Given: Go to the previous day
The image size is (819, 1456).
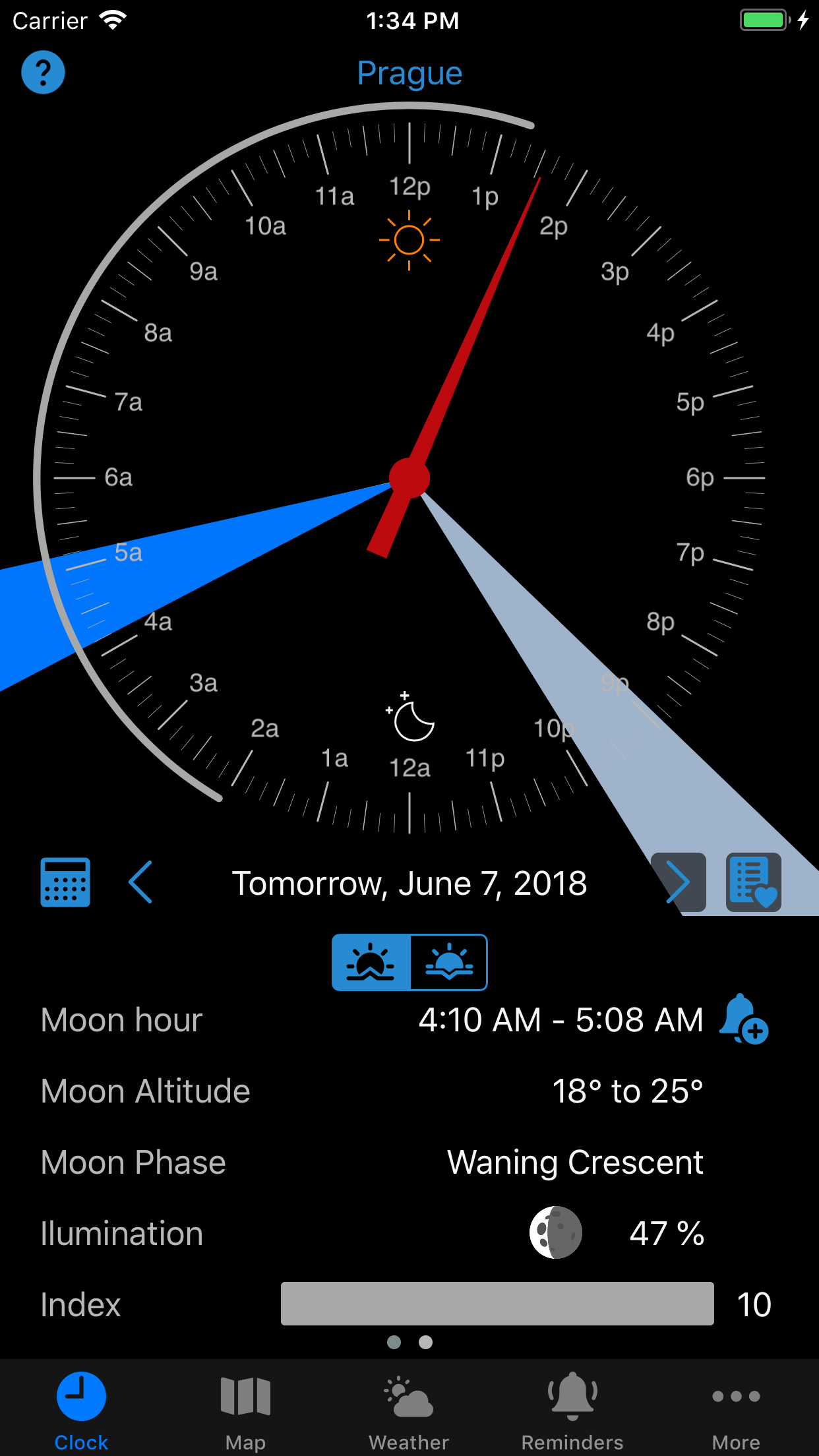Looking at the screenshot, I should coord(140,882).
